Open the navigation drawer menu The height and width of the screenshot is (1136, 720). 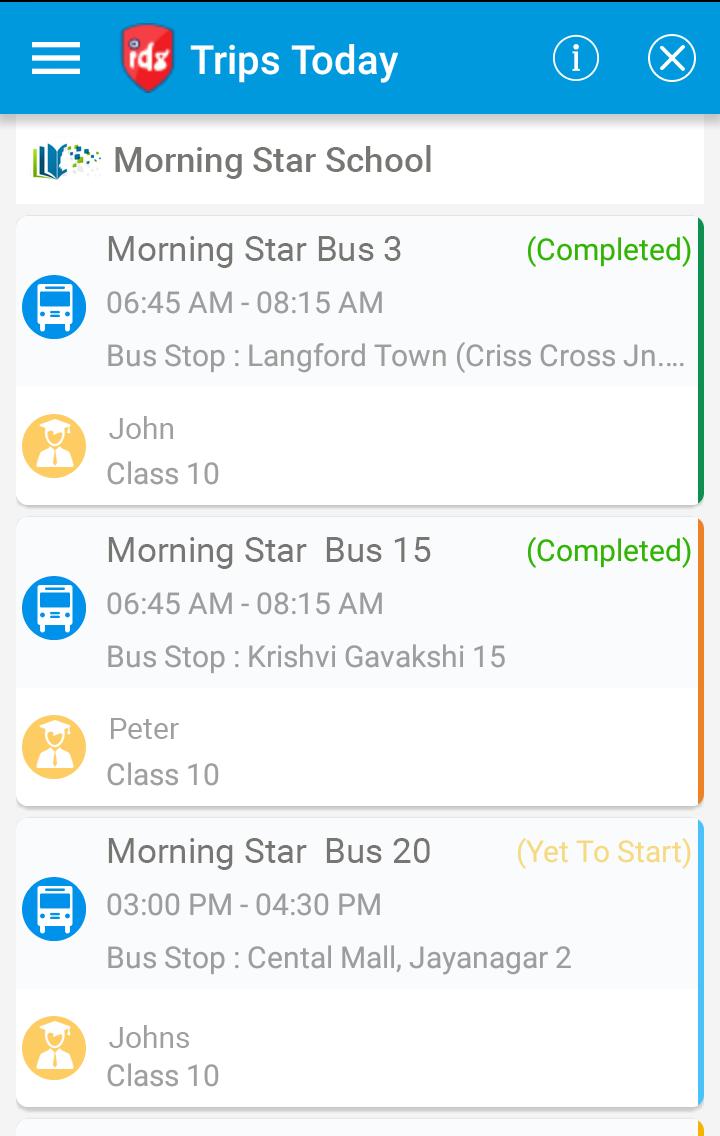pyautogui.click(x=55, y=58)
